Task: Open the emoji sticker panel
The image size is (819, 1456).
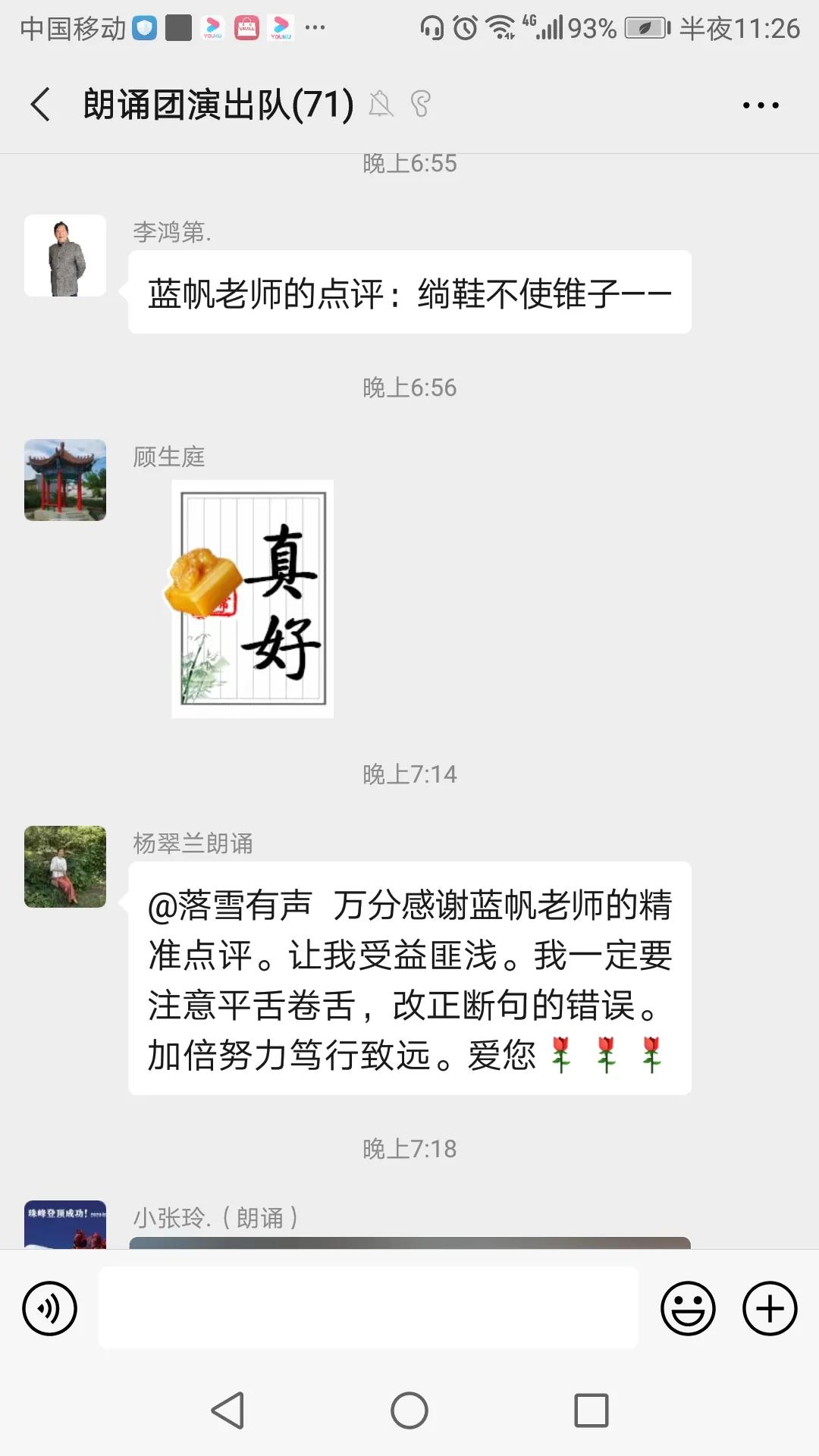Action: pyautogui.click(x=688, y=1308)
